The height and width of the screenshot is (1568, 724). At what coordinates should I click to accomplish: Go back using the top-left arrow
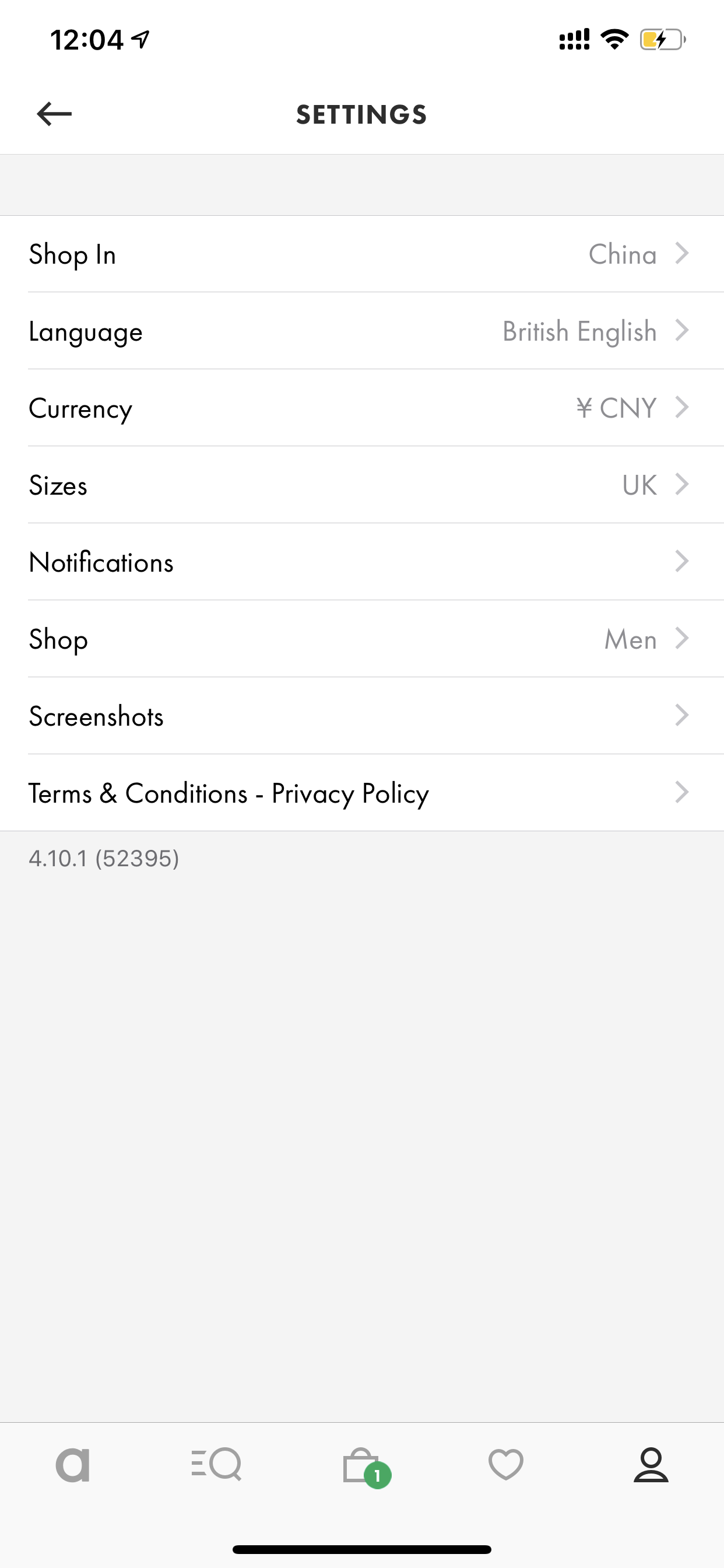tap(54, 114)
